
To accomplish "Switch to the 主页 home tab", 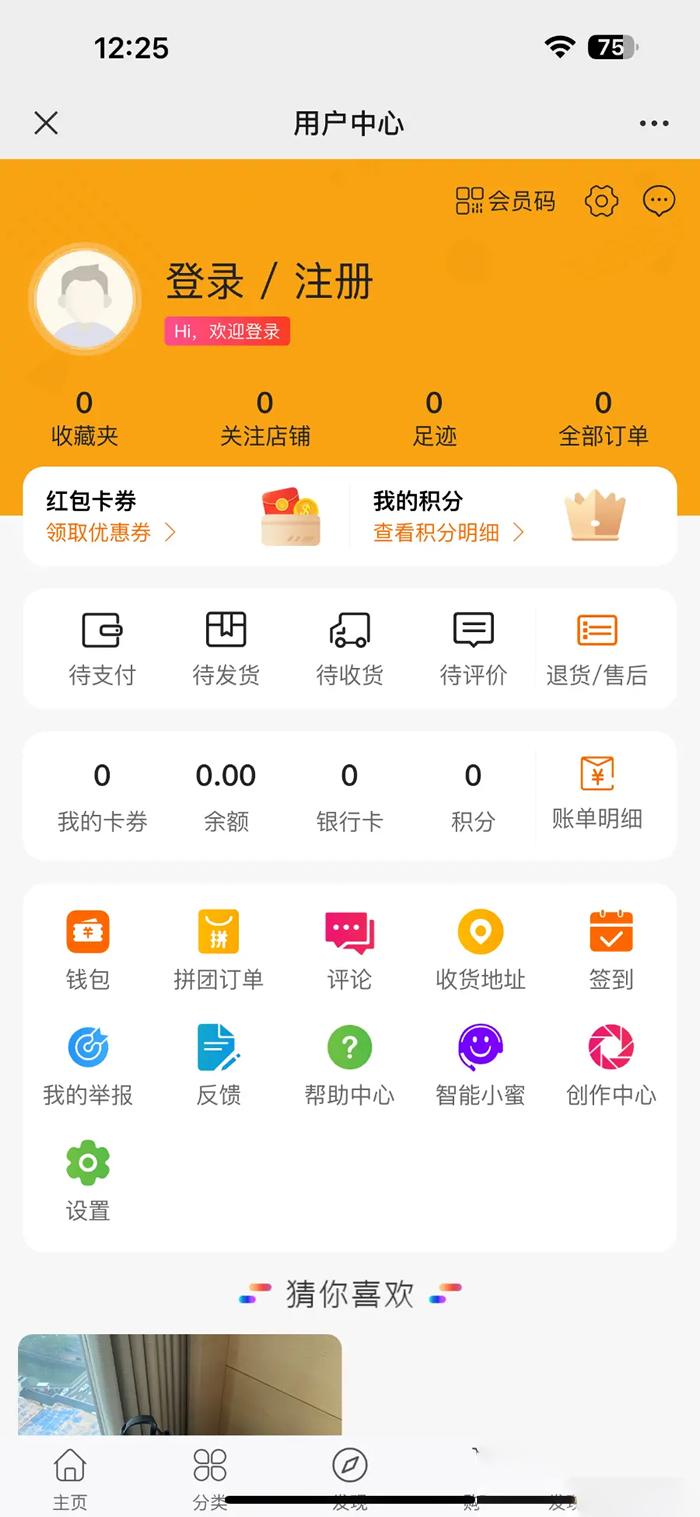I will 70,1478.
